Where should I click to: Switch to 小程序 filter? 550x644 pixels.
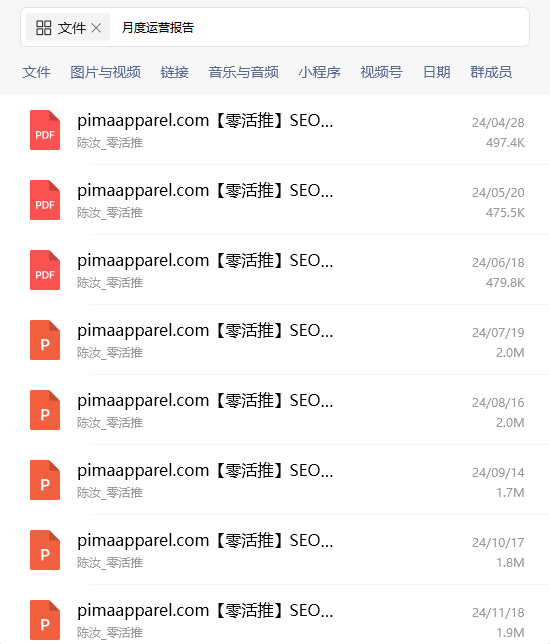(320, 72)
